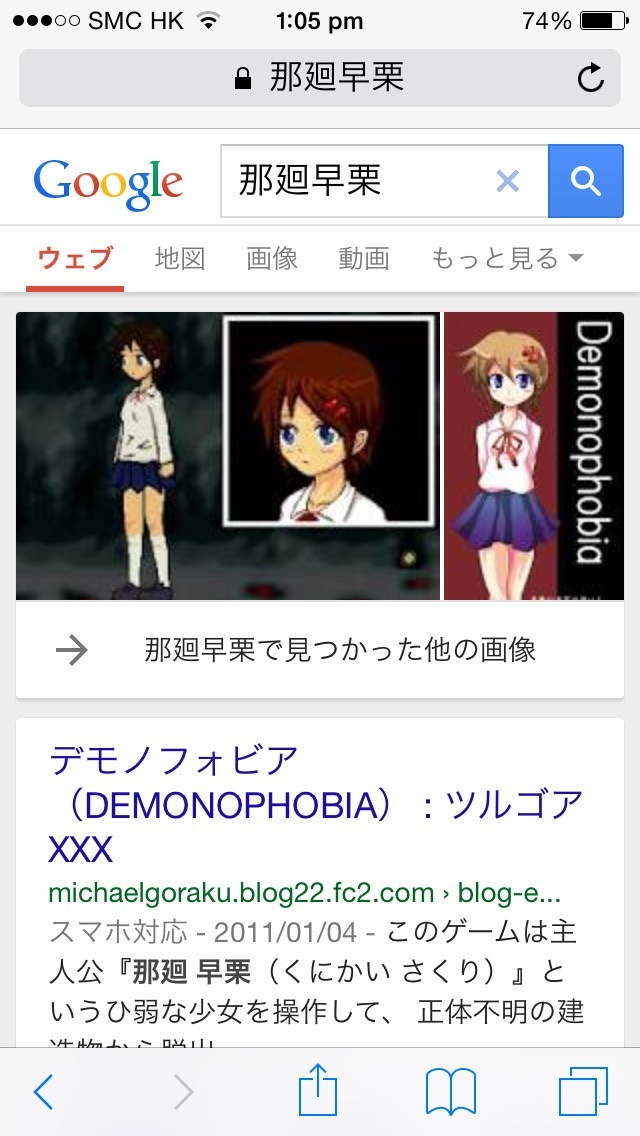The image size is (640, 1136).
Task: Tap the blue search magnifier button
Action: click(x=585, y=181)
